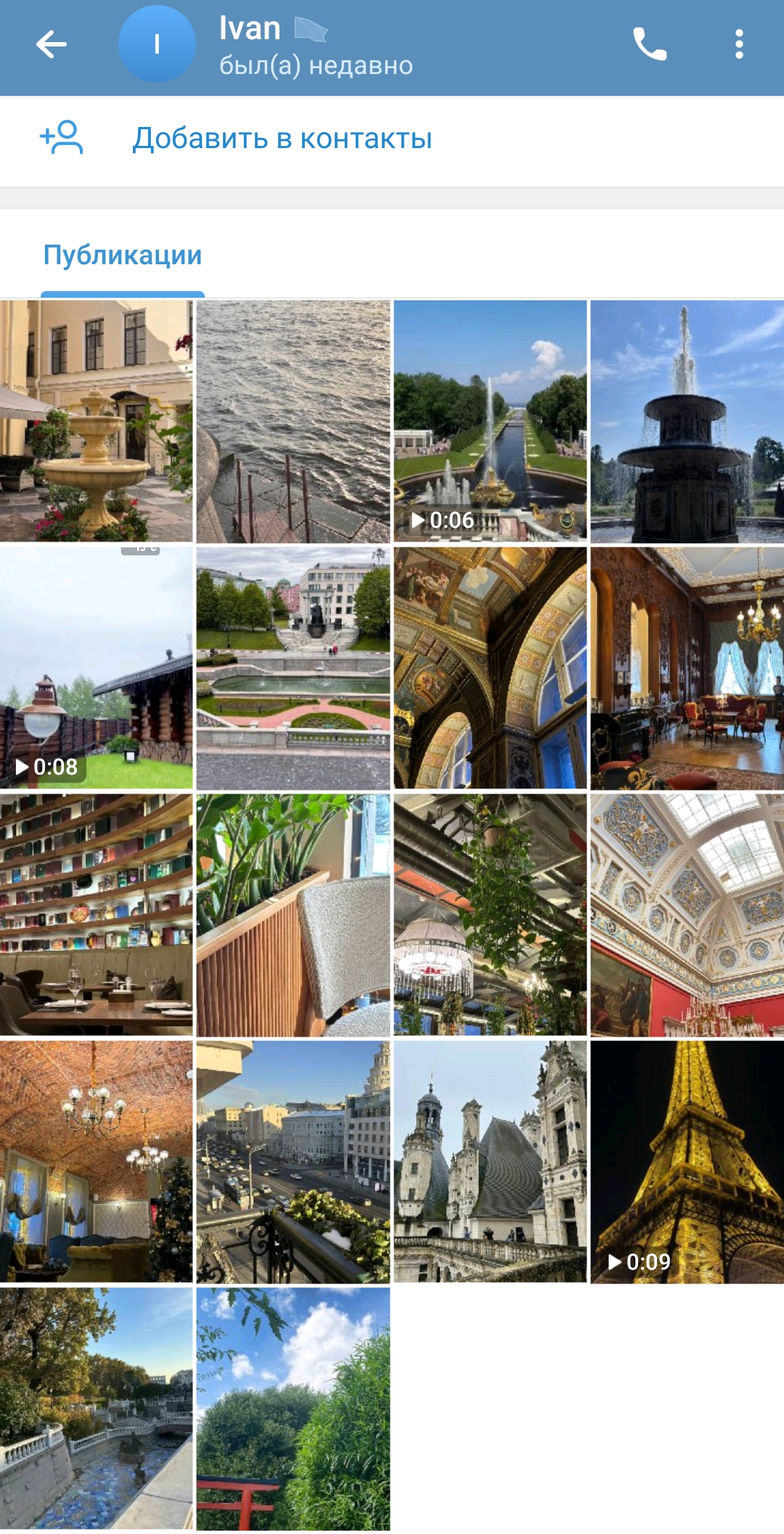Tap Добавить в контакты
This screenshot has height=1534, width=784.
pos(282,139)
